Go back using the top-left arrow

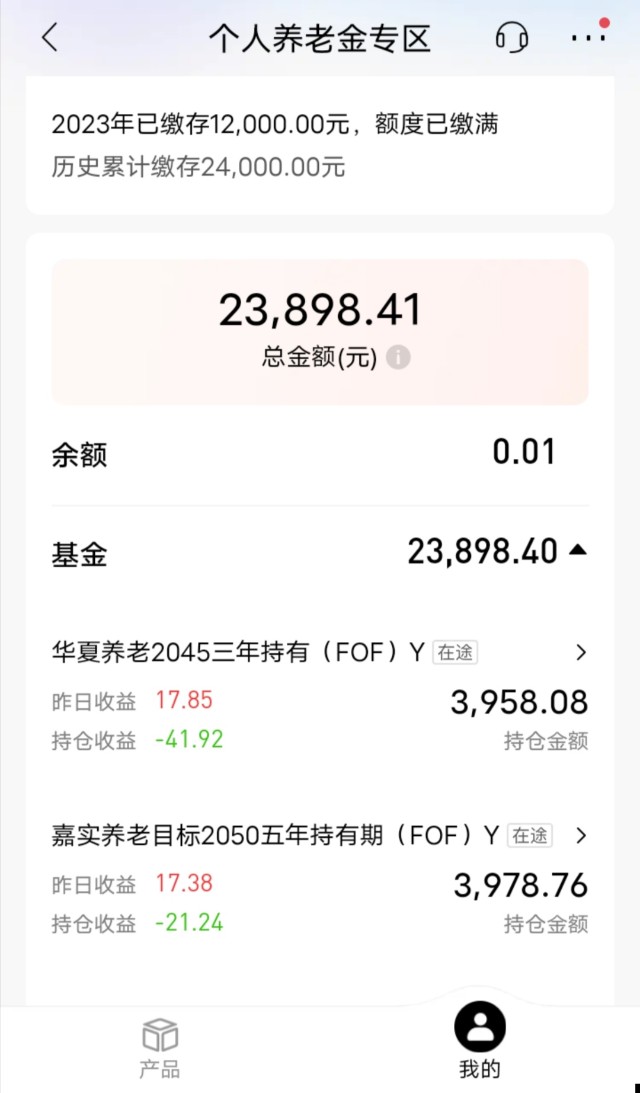tap(49, 38)
